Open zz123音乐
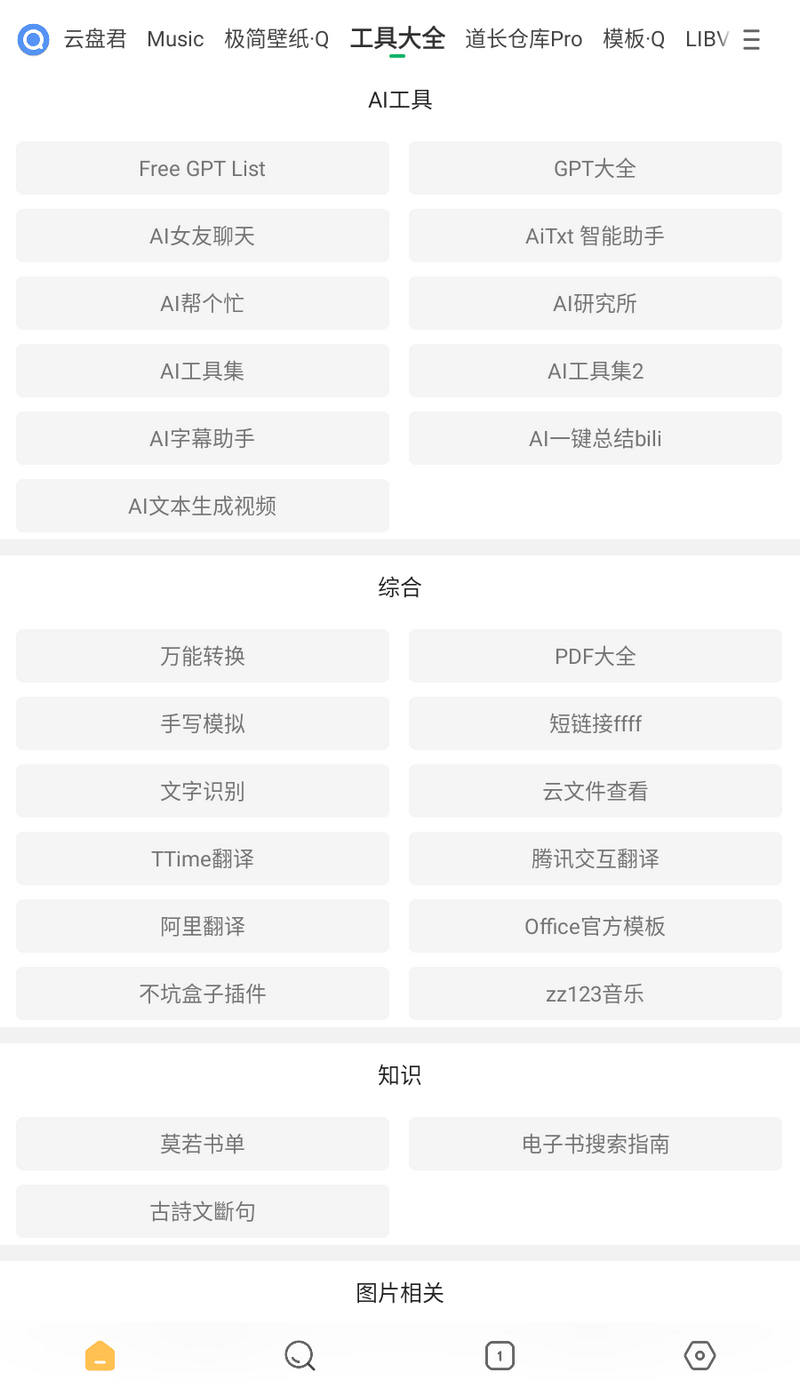 595,994
